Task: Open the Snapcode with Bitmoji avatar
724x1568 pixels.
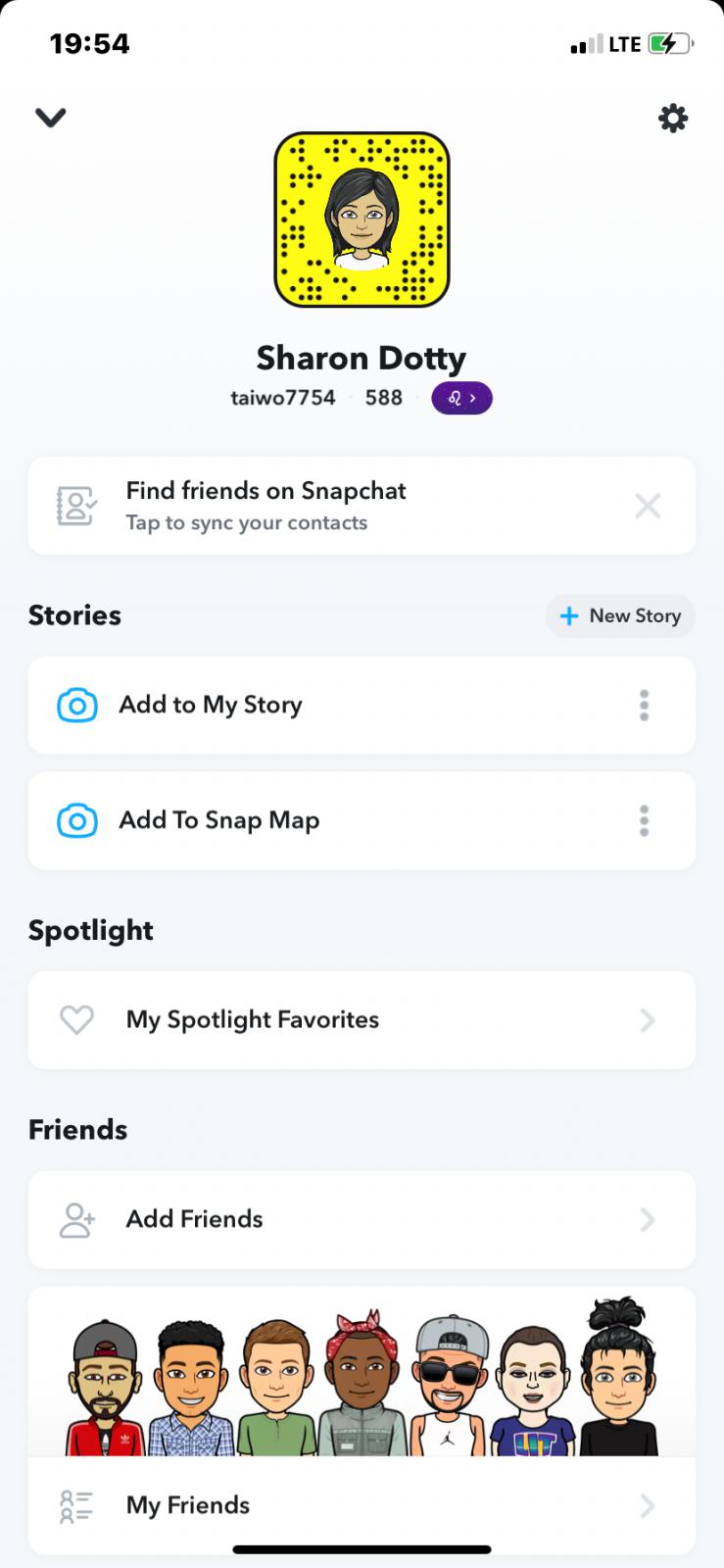Action: point(362,220)
